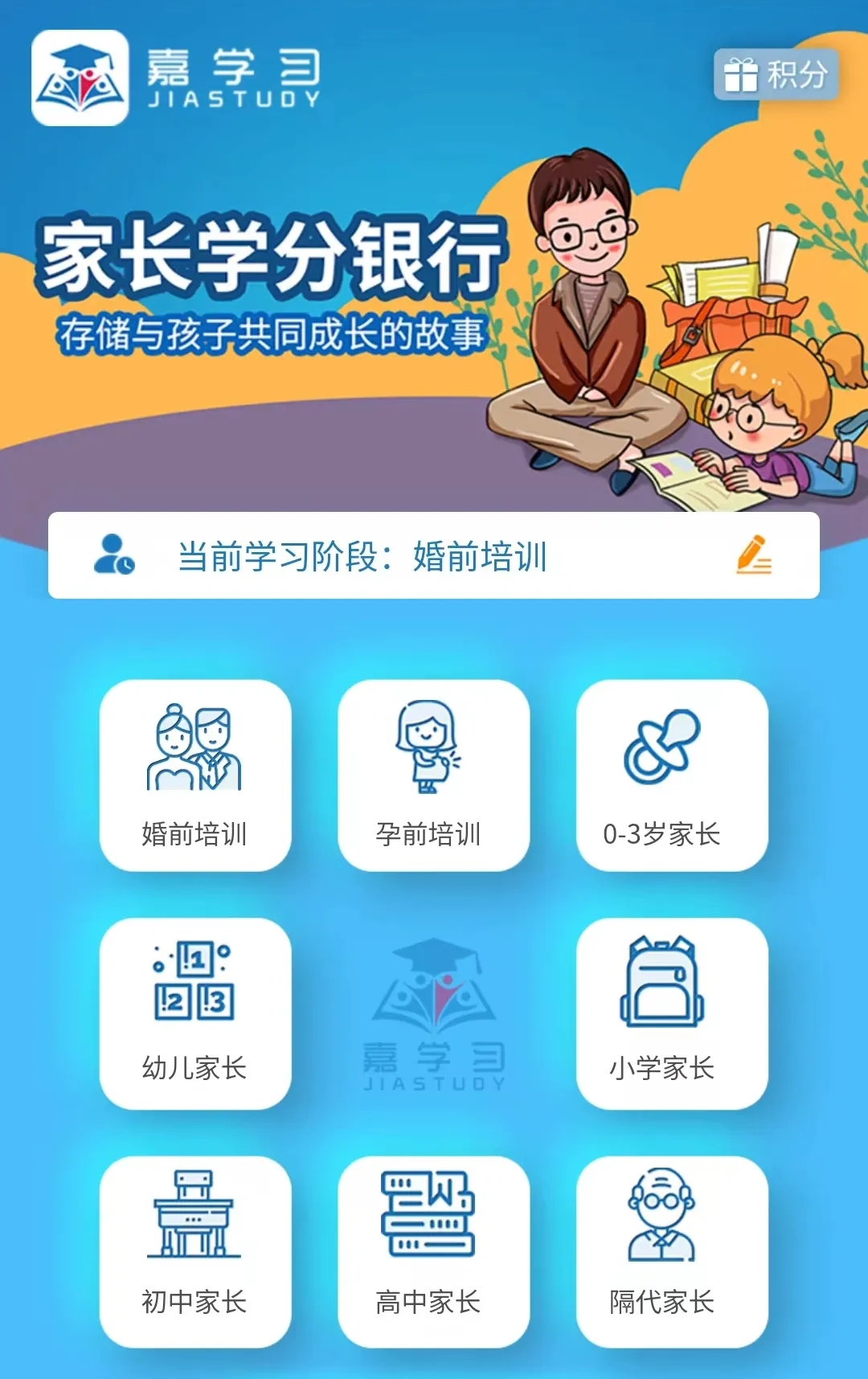Image resolution: width=868 pixels, height=1379 pixels.
Task: Edit the current learning stage
Action: [753, 554]
